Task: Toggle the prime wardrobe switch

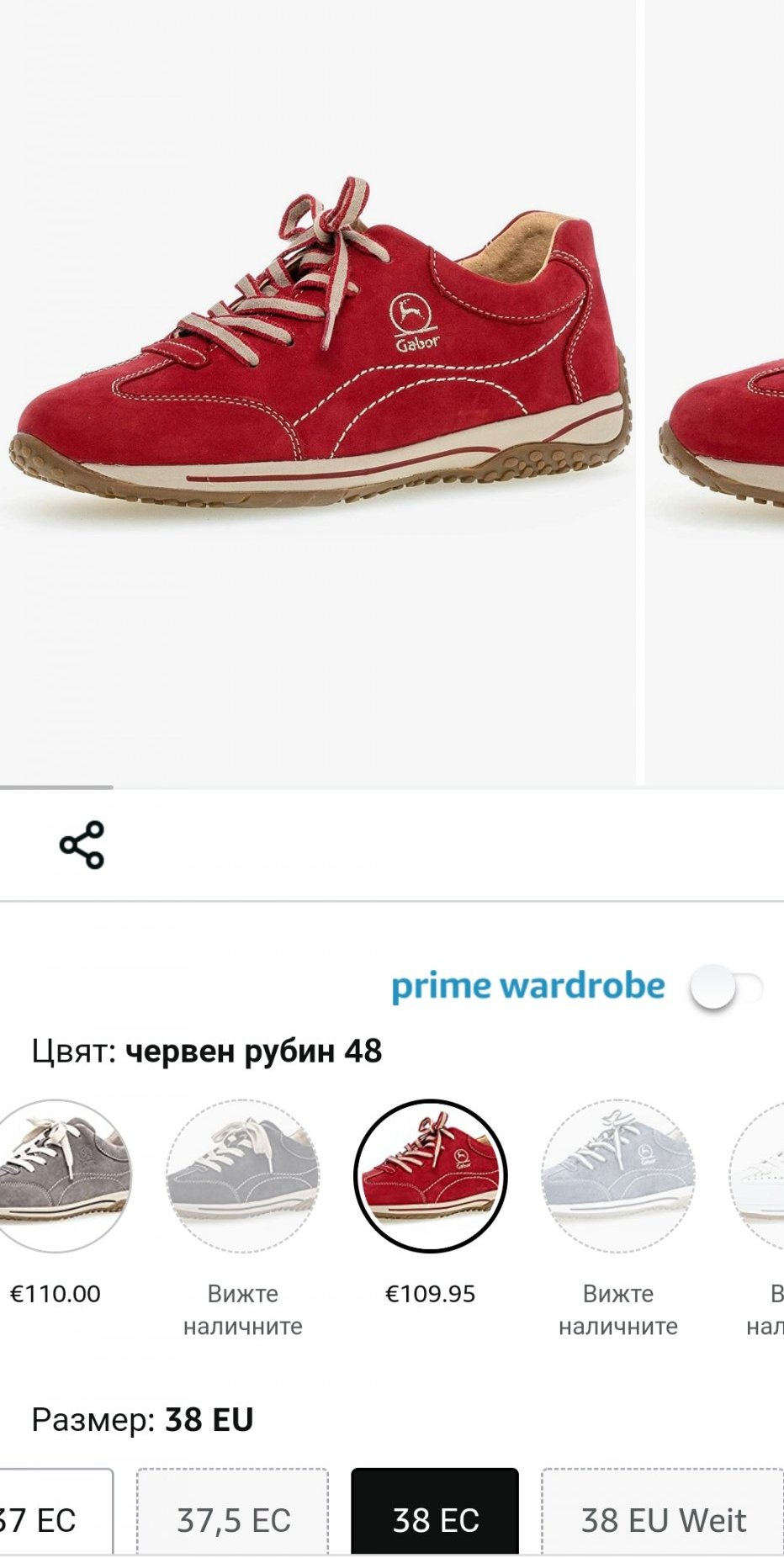Action: (726, 988)
